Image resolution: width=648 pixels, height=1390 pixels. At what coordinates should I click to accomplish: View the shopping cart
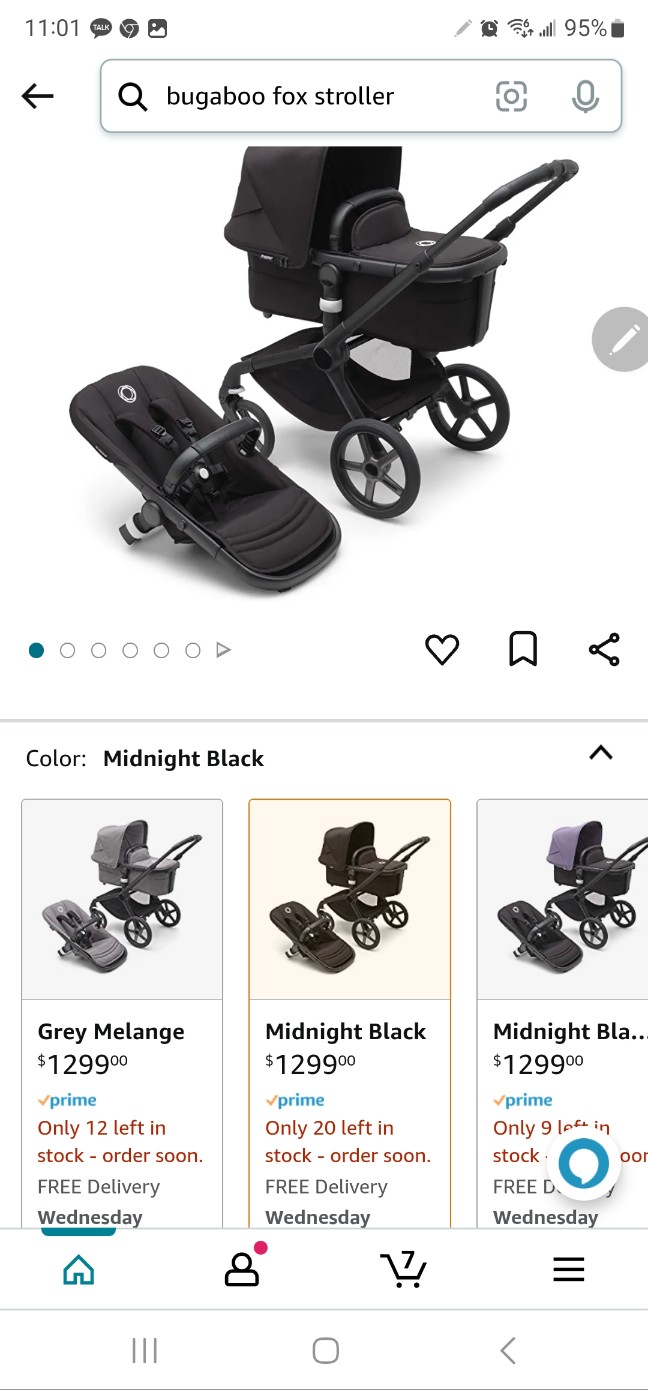click(404, 1269)
